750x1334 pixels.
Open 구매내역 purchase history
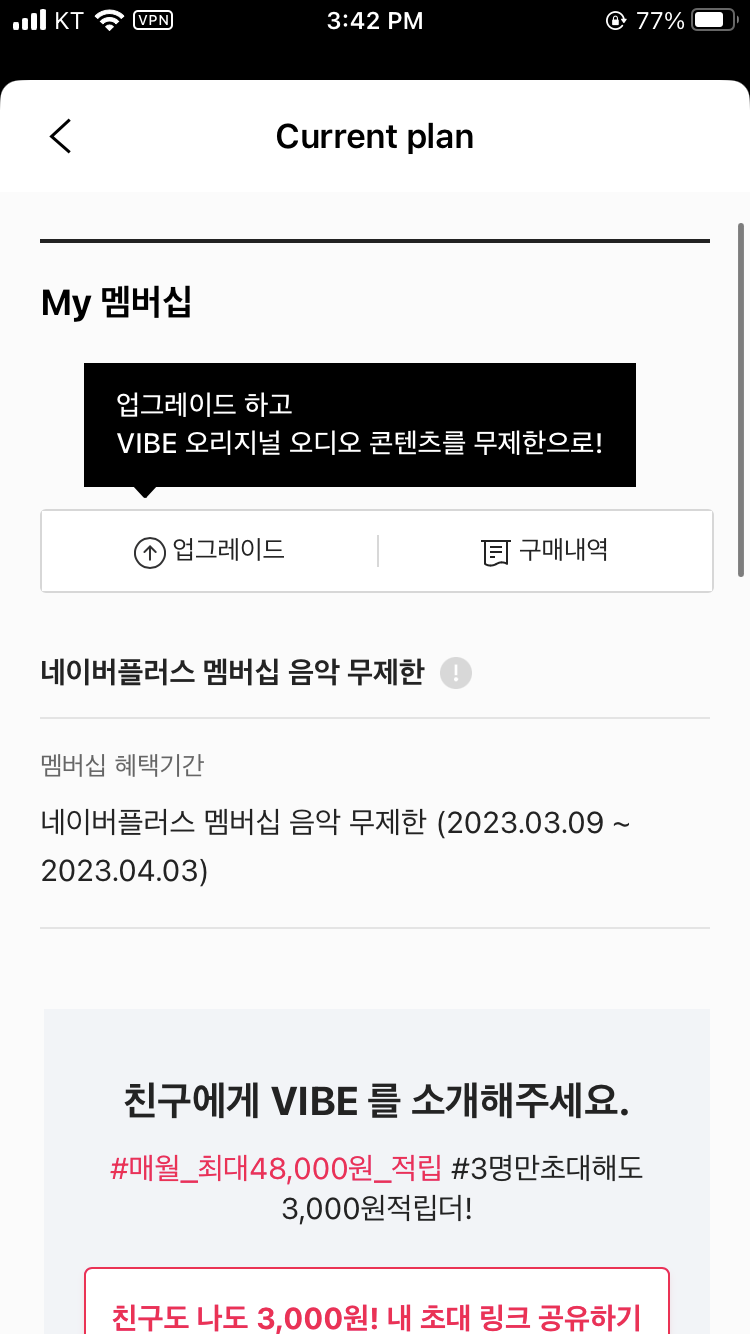[x=545, y=551]
